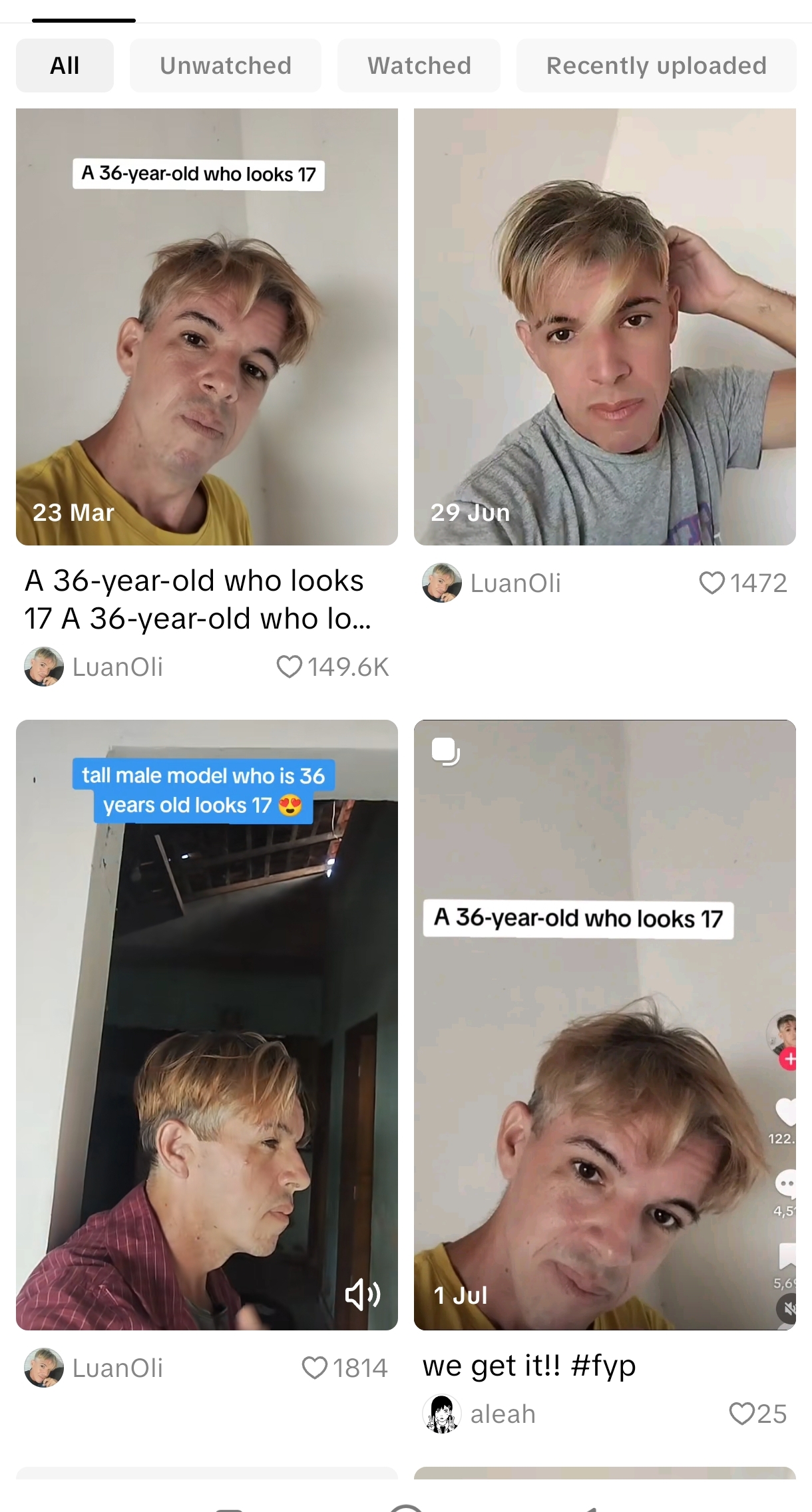
Task: Open the 23 Mar video thumbnail
Action: [207, 327]
